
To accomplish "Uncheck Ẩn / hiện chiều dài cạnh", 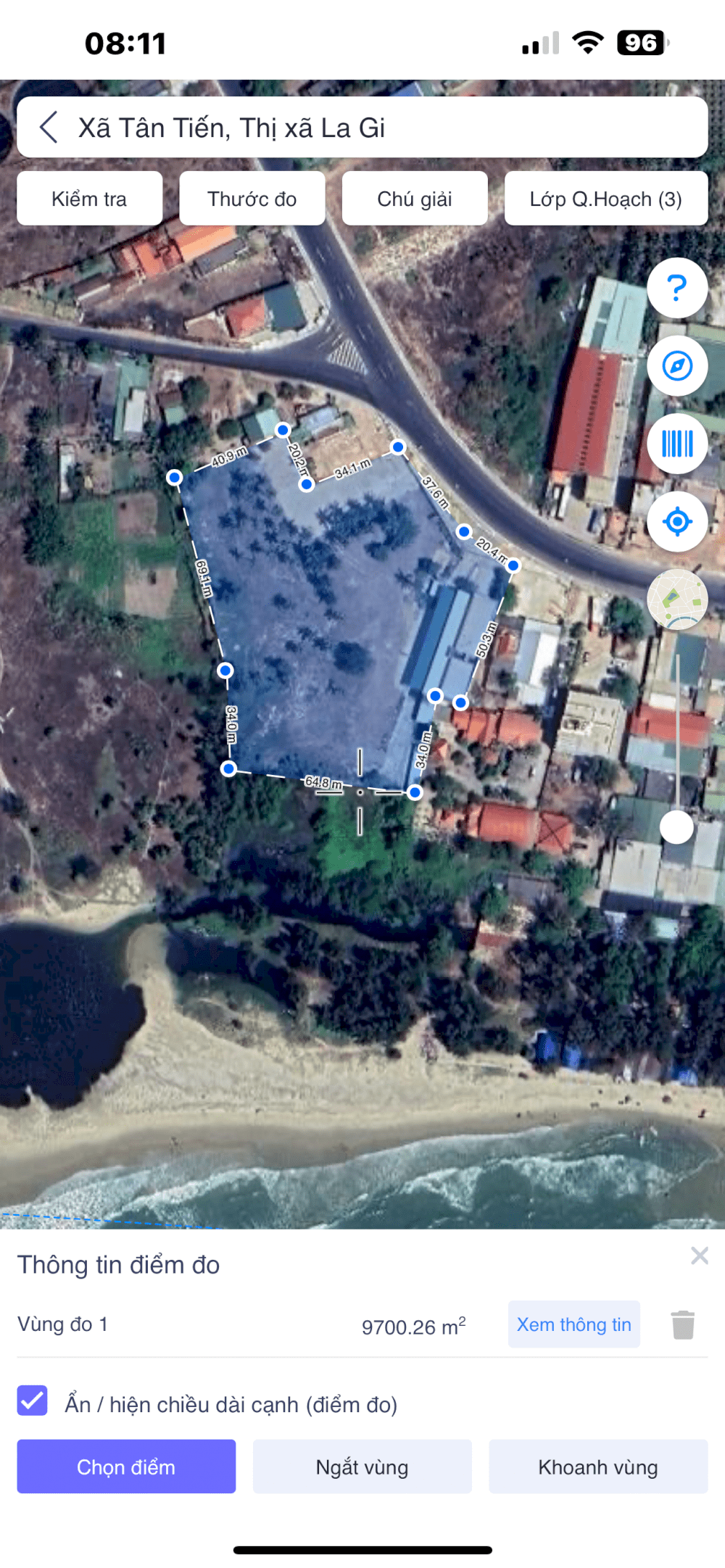I will coord(33,1401).
